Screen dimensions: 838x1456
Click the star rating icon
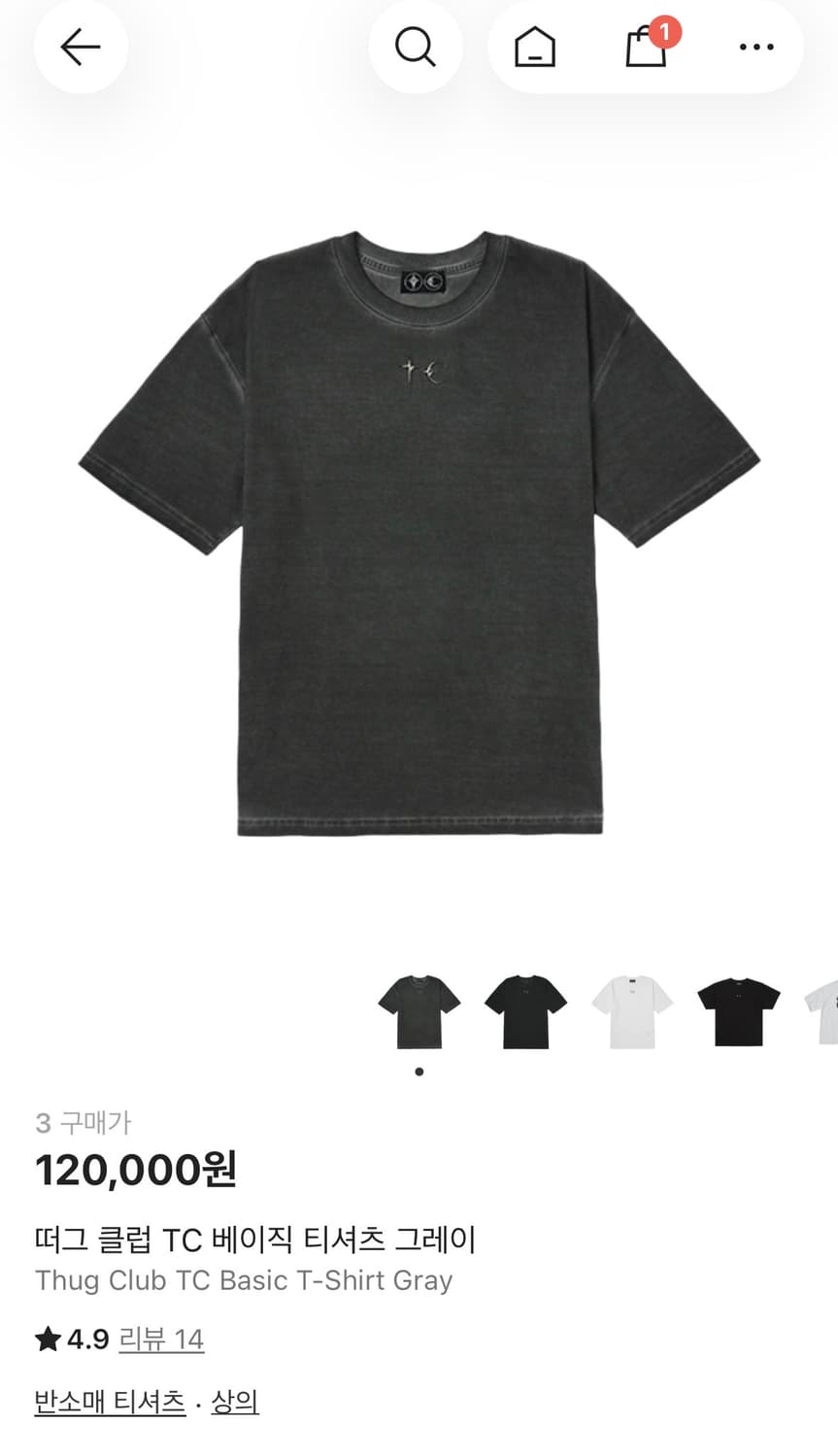pos(47,1339)
